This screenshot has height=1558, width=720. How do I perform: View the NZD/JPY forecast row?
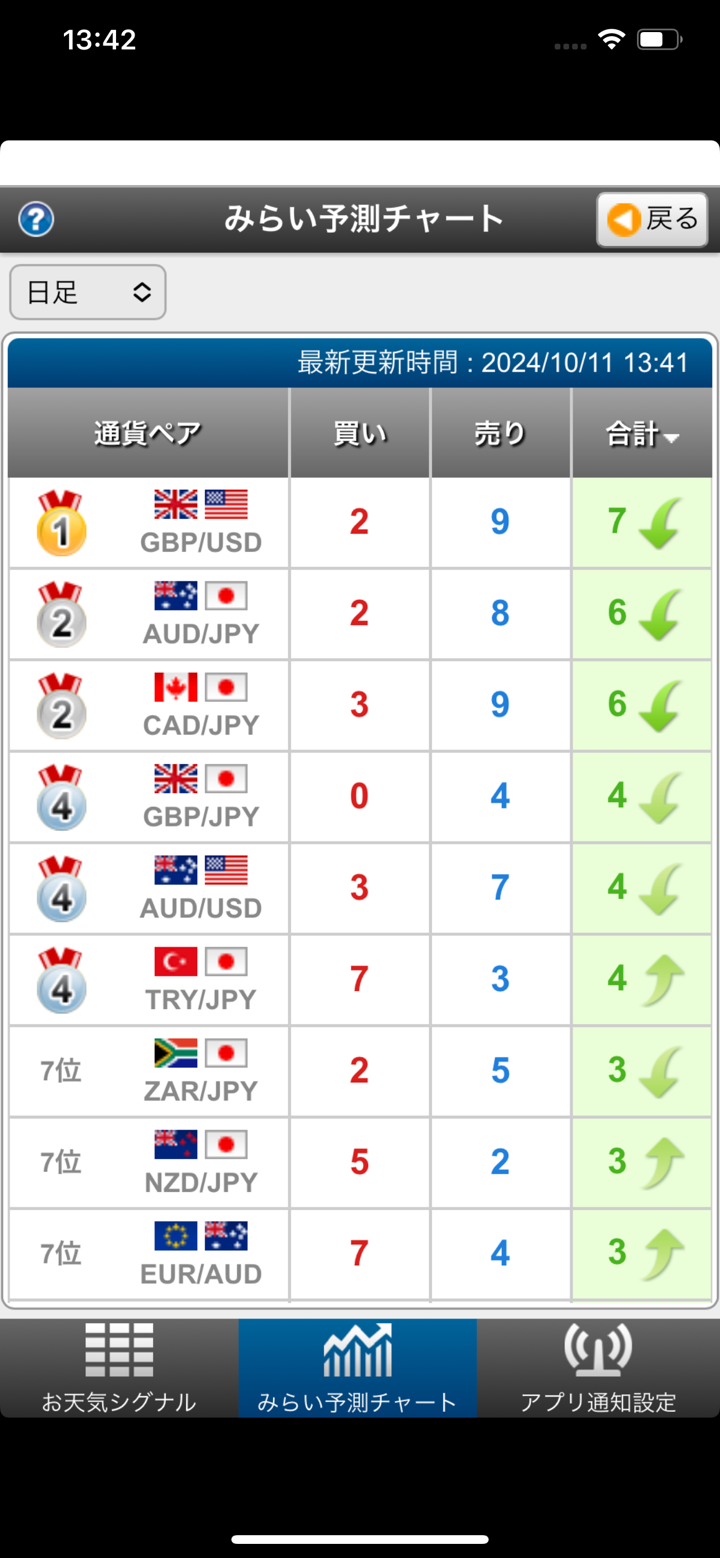click(x=201, y=1162)
